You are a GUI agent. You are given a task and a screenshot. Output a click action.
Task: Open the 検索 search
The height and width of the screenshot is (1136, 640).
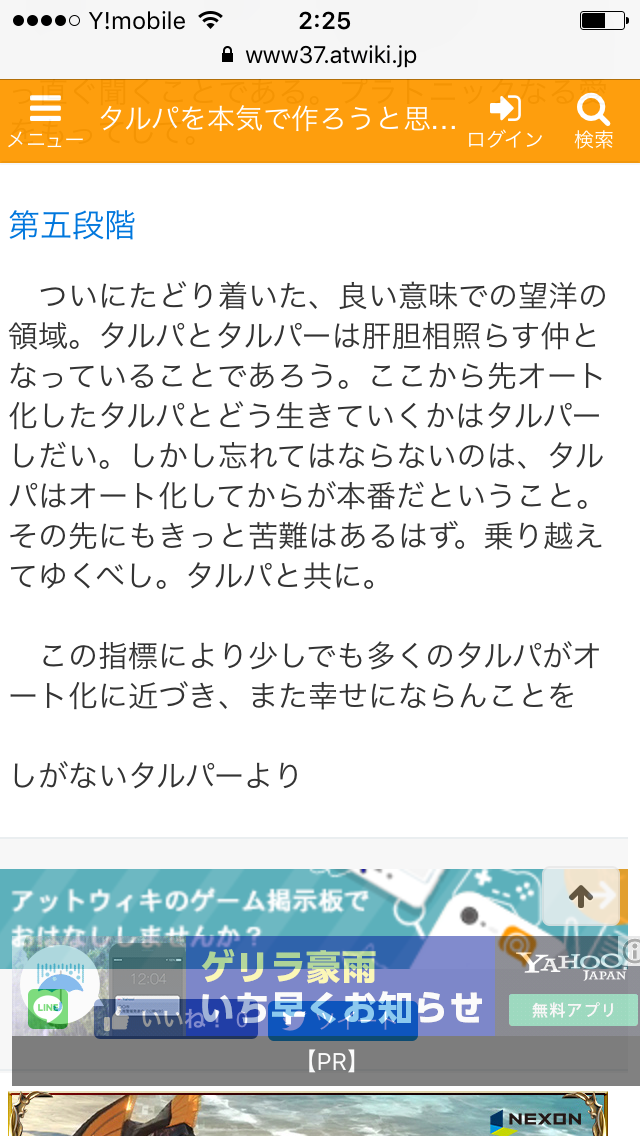click(594, 120)
